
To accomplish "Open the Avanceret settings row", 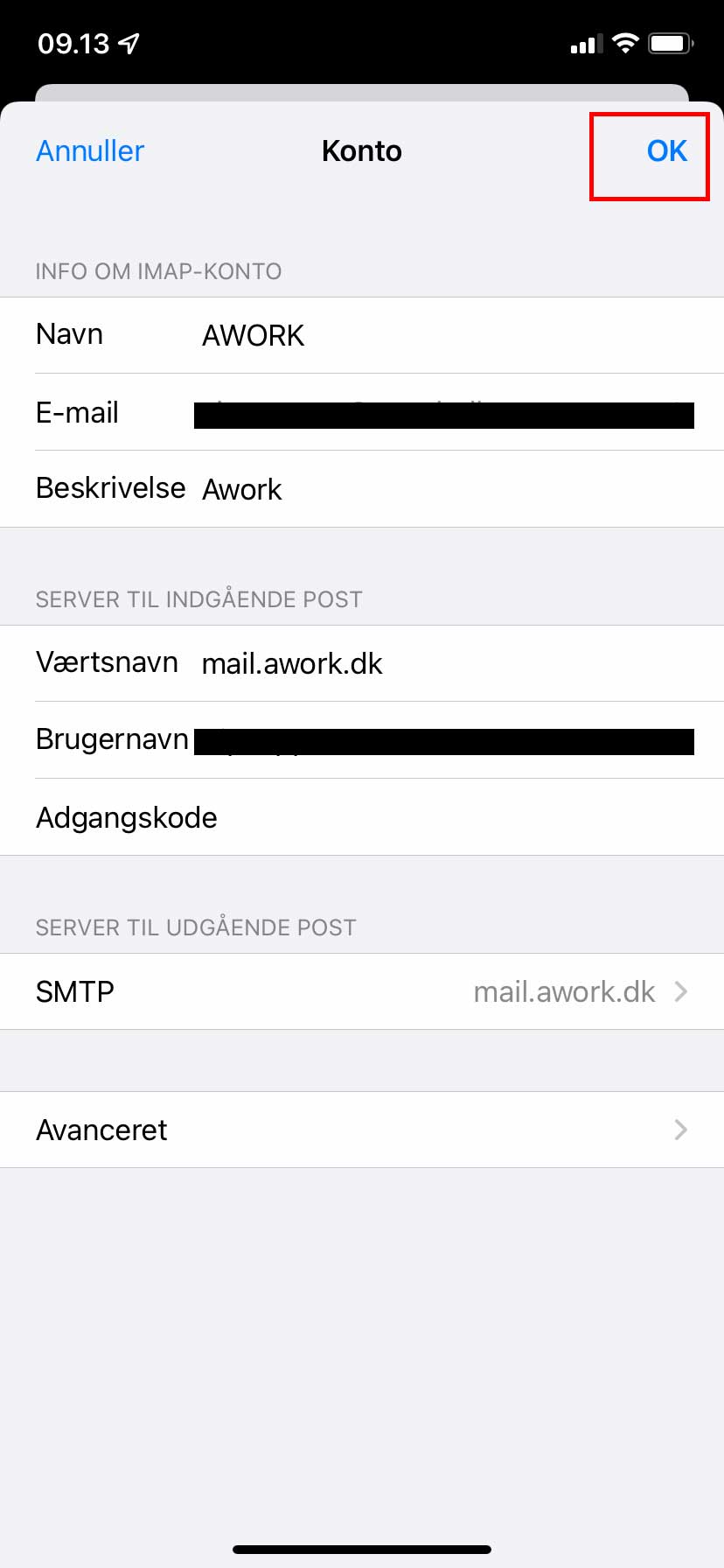I will click(x=362, y=1130).
